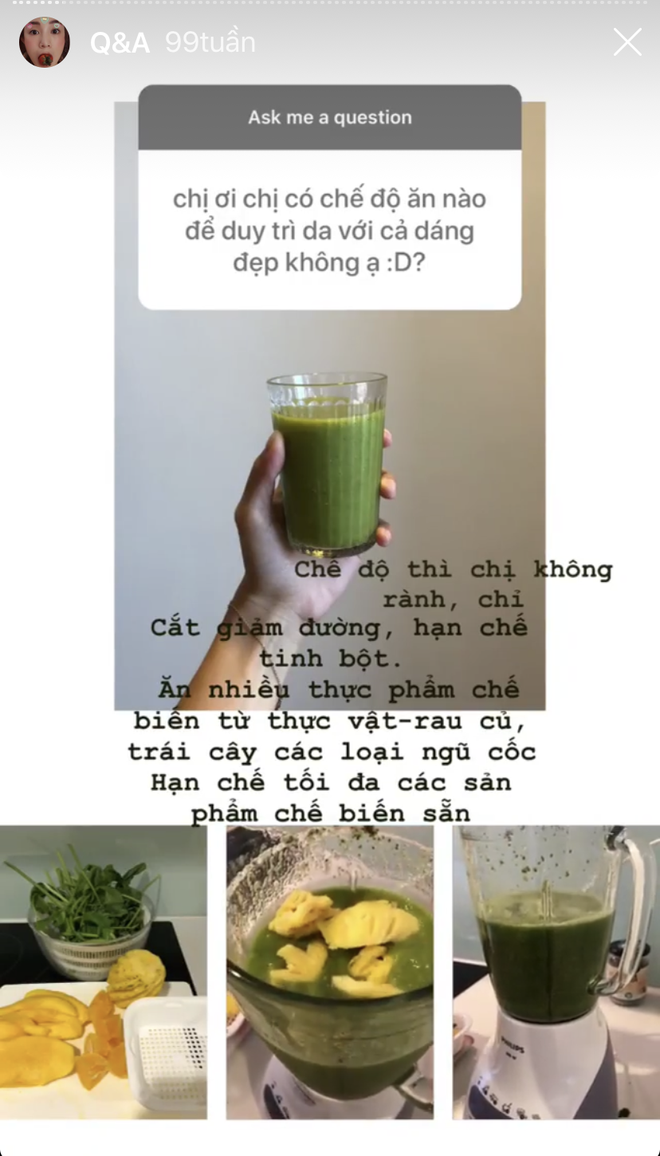
Task: Open the profile picture of the story owner
Action: pos(44,43)
